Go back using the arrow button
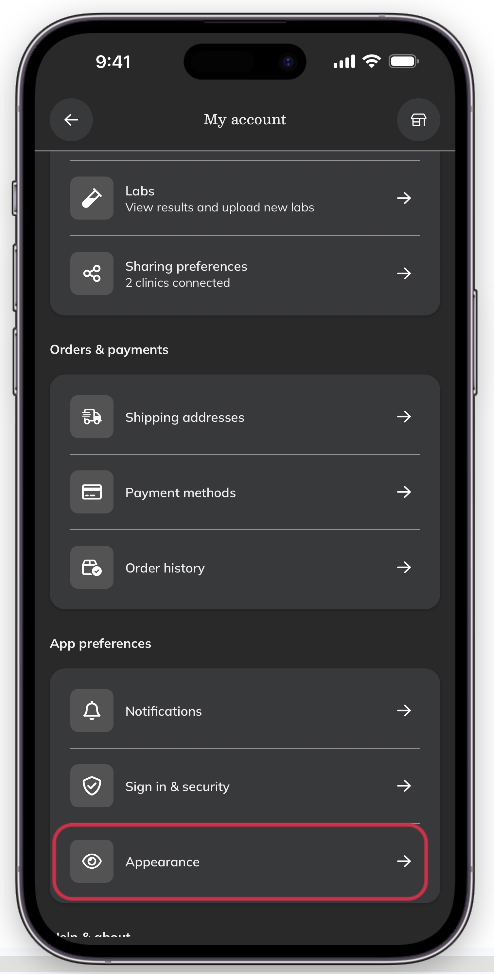Image resolution: width=494 pixels, height=974 pixels. [x=71, y=120]
